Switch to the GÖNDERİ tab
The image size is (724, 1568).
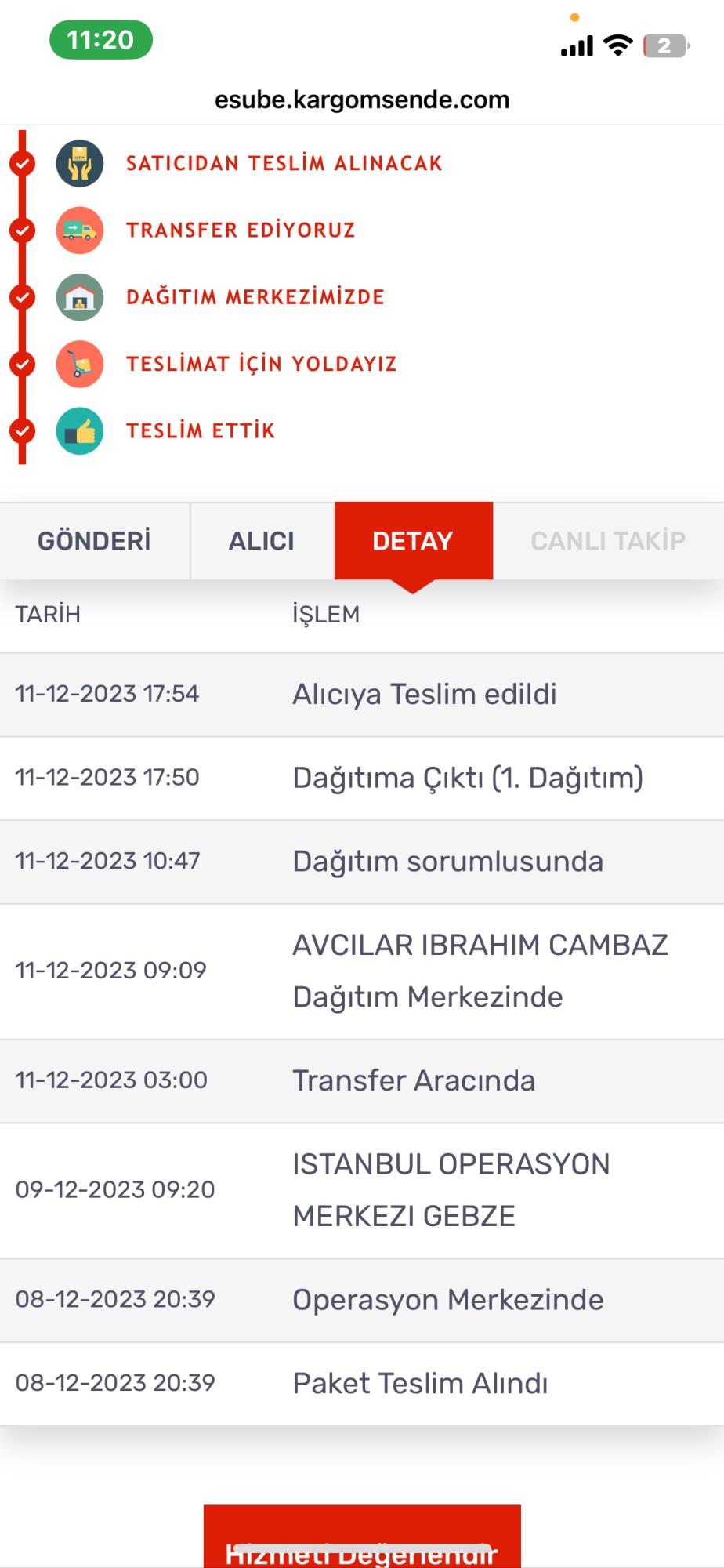[x=95, y=541]
